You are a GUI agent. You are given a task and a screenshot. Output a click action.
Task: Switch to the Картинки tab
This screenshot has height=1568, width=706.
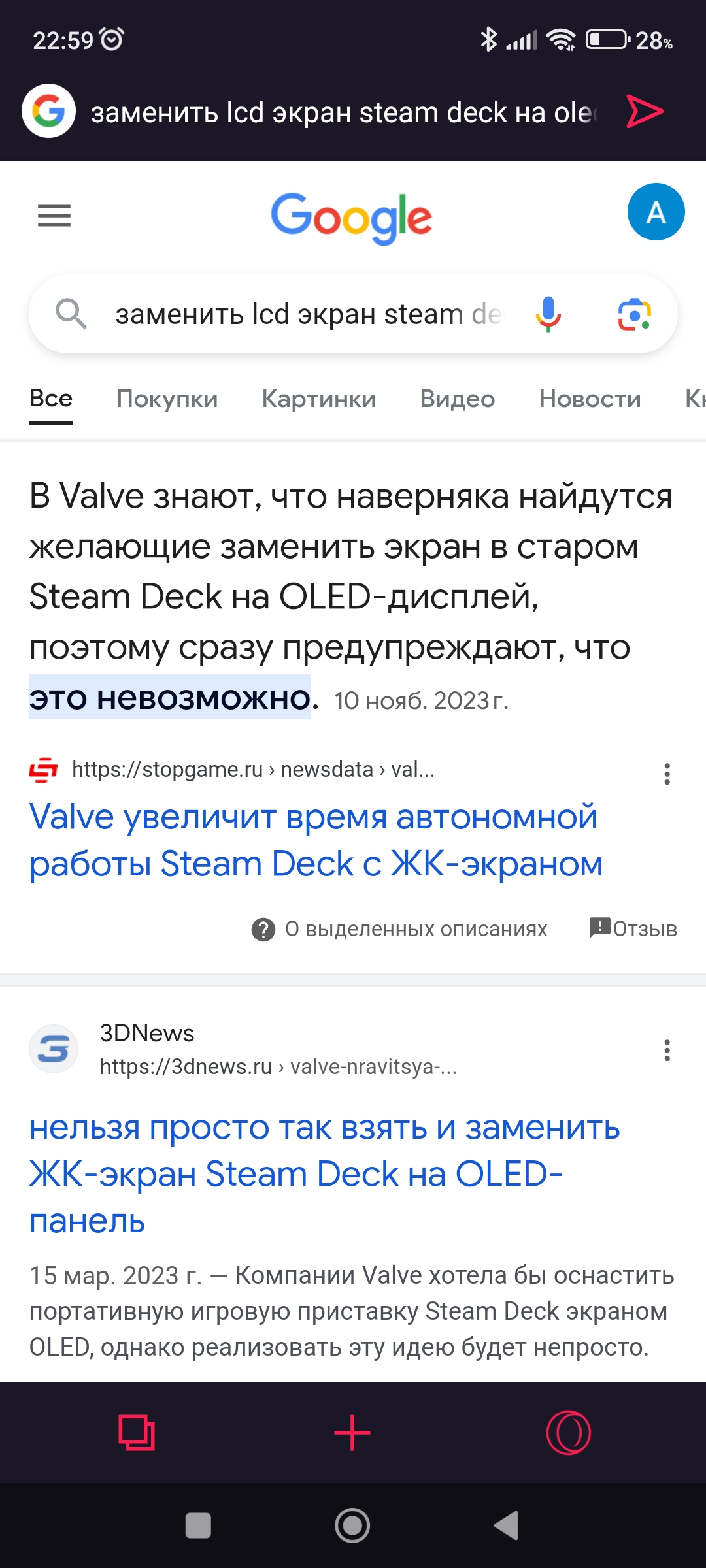click(319, 399)
